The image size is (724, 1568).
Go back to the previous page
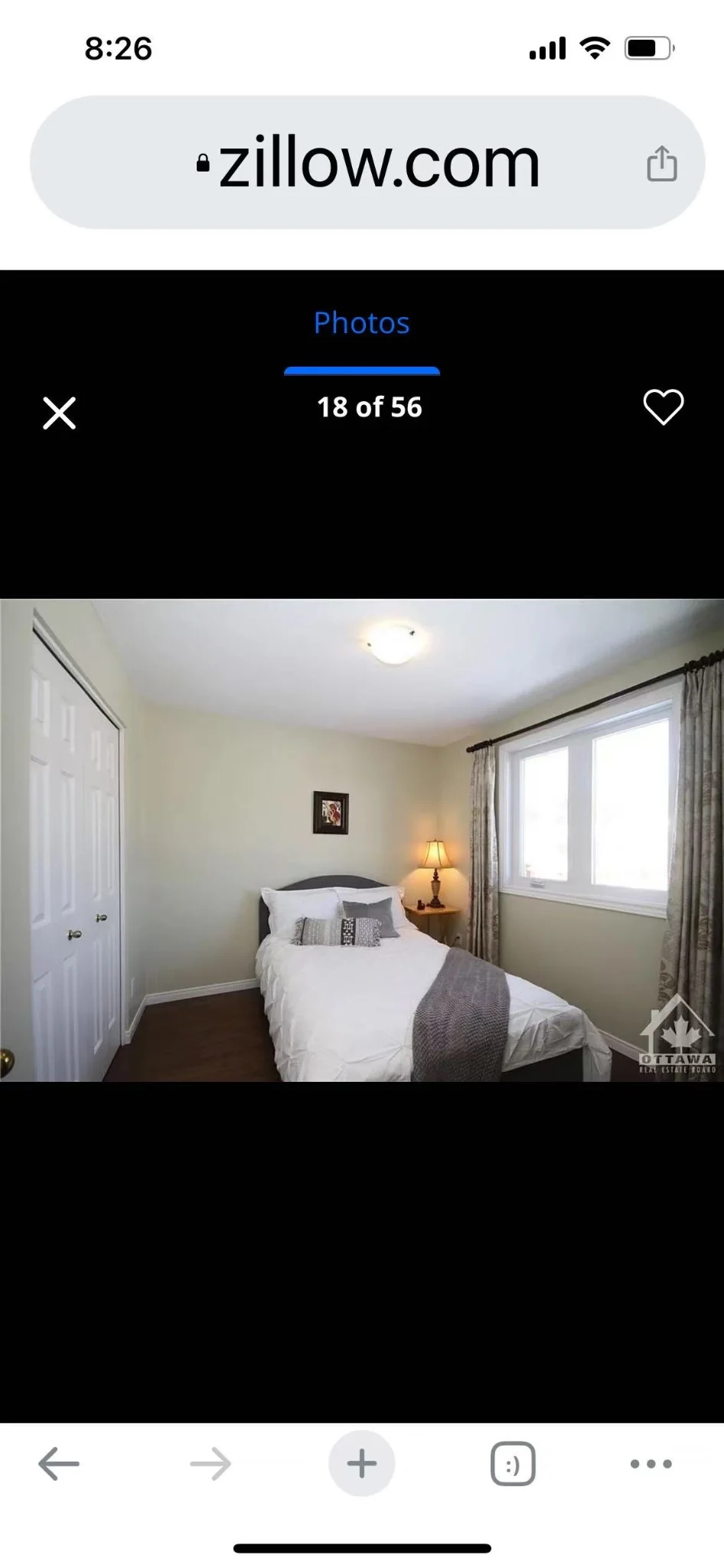[x=59, y=1464]
